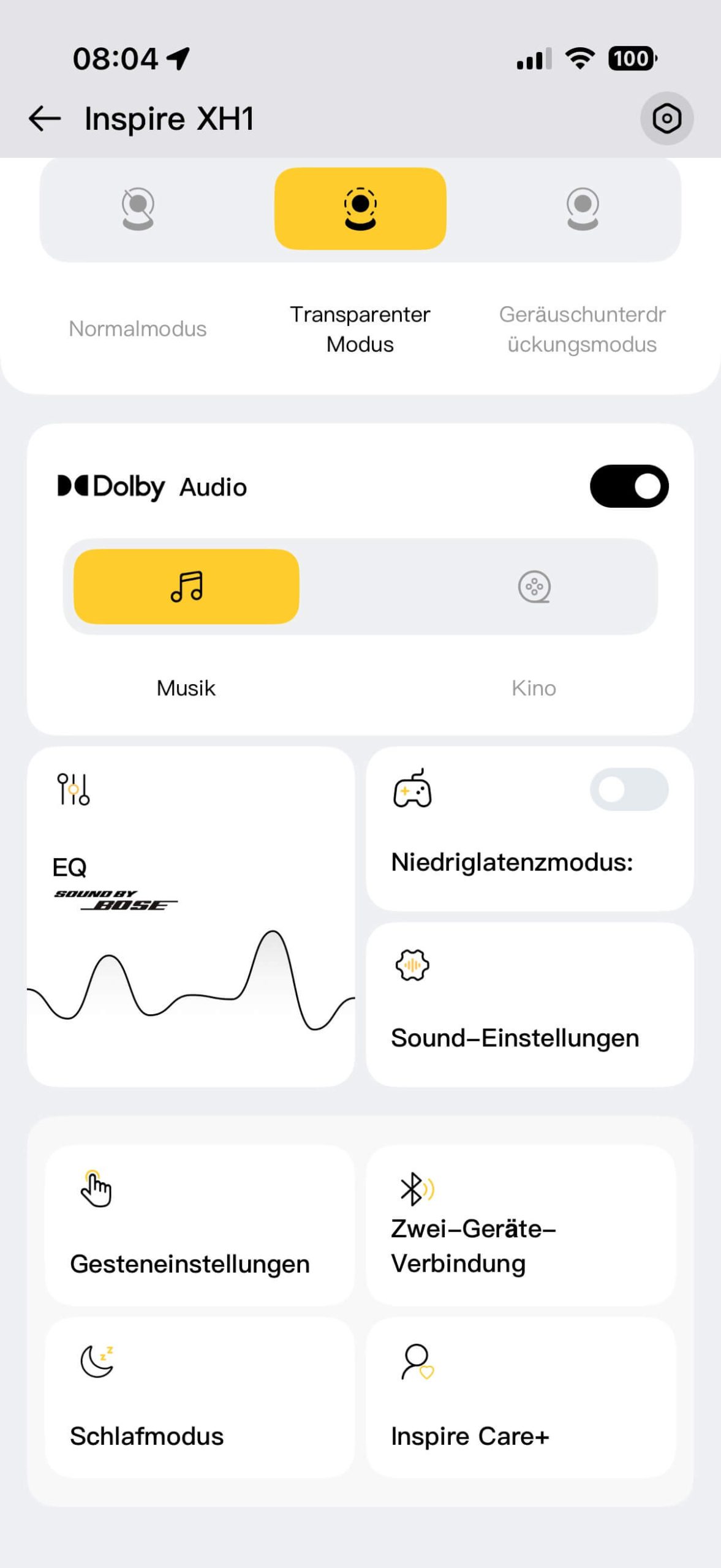Open the device settings hexagon icon
This screenshot has width=721, height=1568.
(666, 118)
